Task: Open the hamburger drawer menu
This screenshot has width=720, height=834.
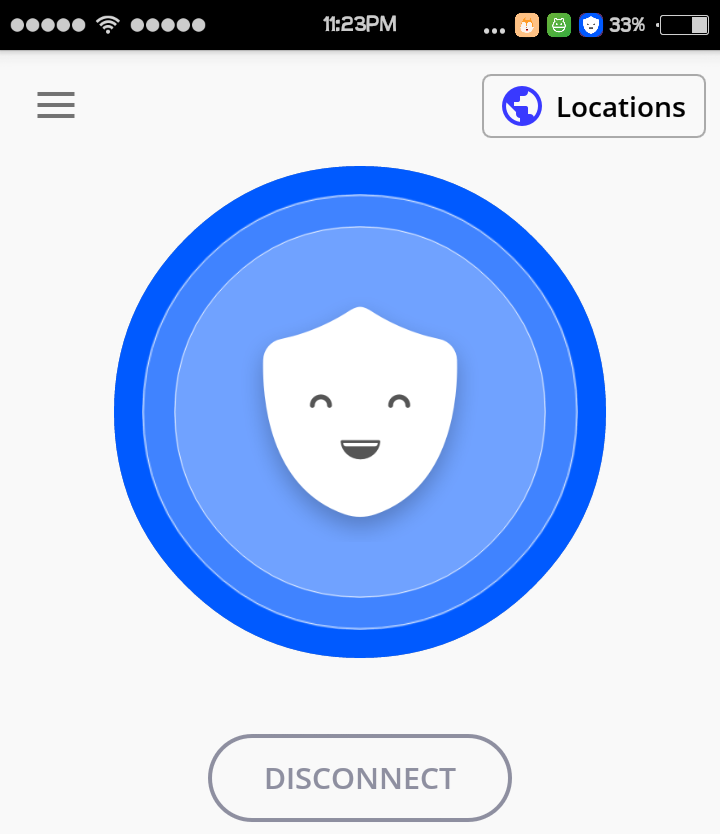Action: pos(56,105)
